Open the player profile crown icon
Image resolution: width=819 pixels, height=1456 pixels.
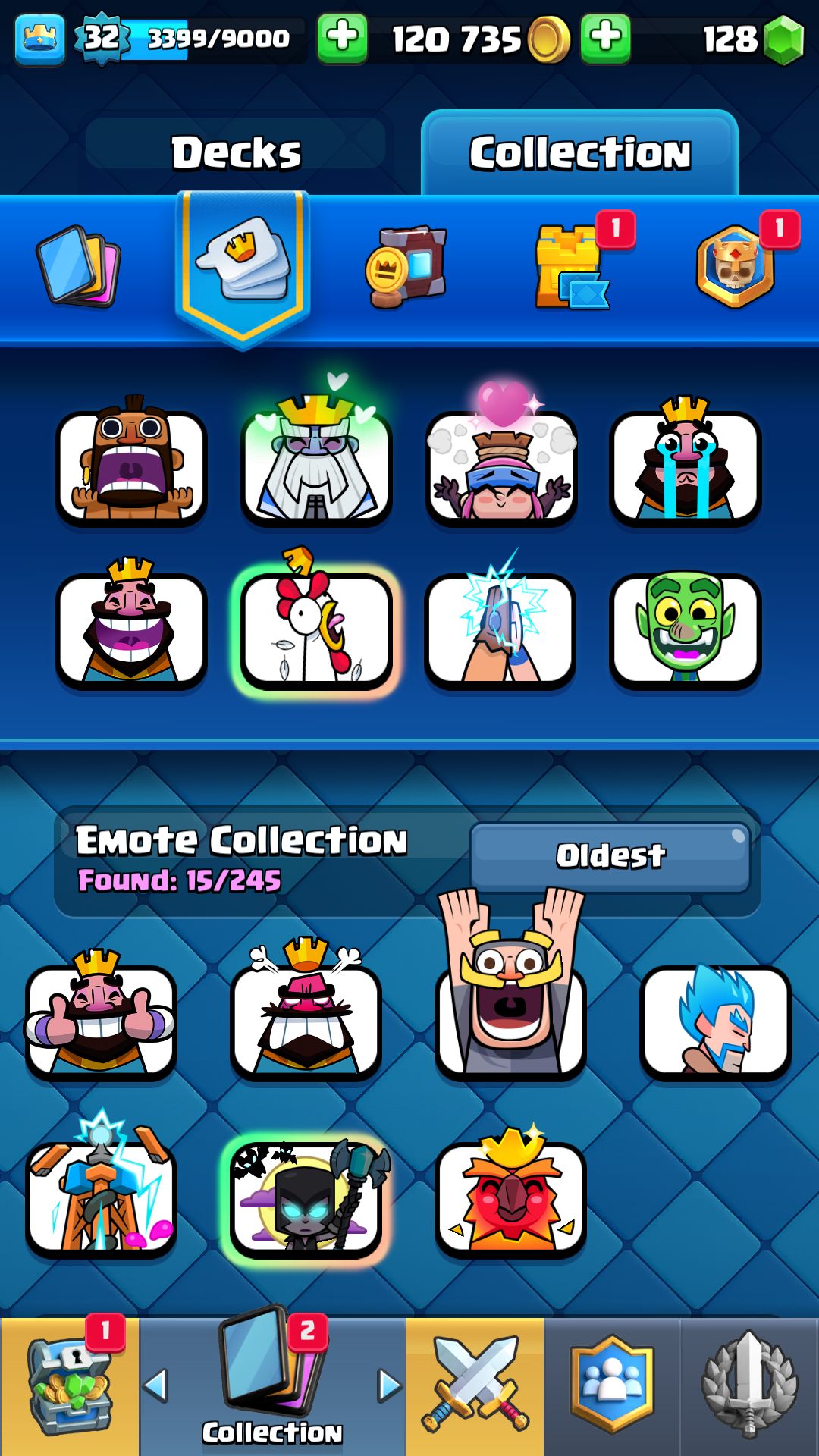(x=39, y=38)
